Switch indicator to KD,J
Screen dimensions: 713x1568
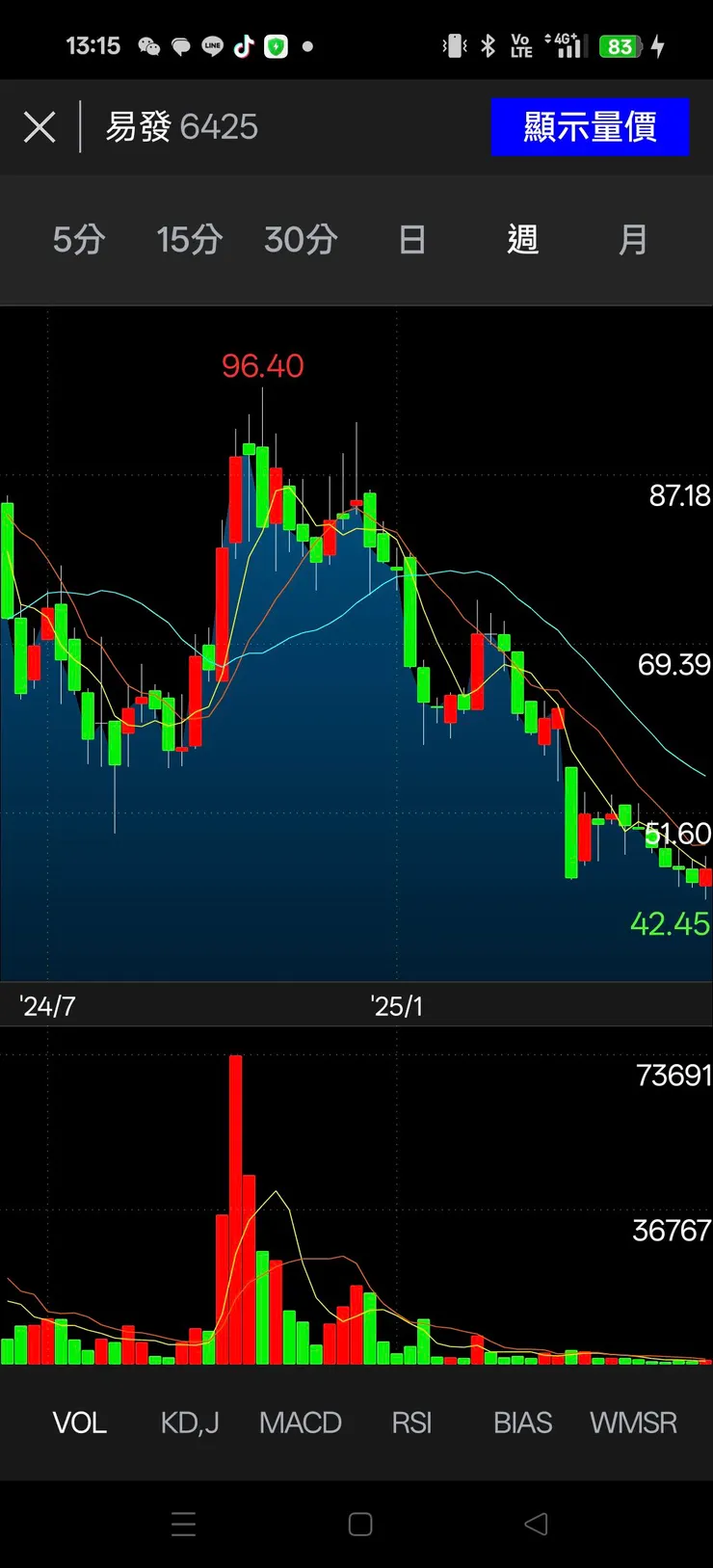point(190,1422)
